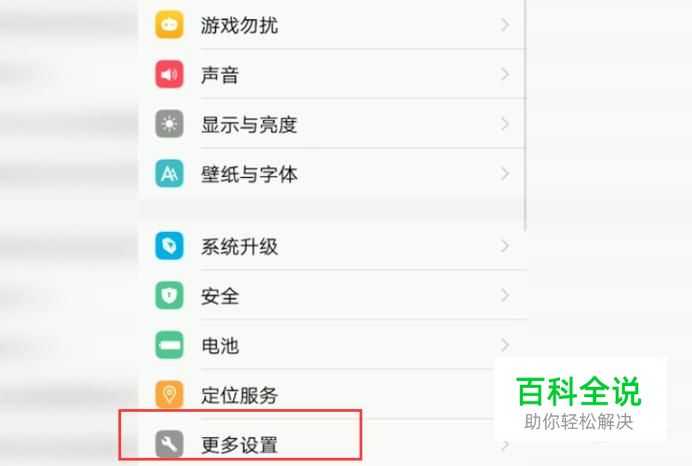Image resolution: width=692 pixels, height=466 pixels.
Task: Select the 安全 security row
Action: coord(332,295)
